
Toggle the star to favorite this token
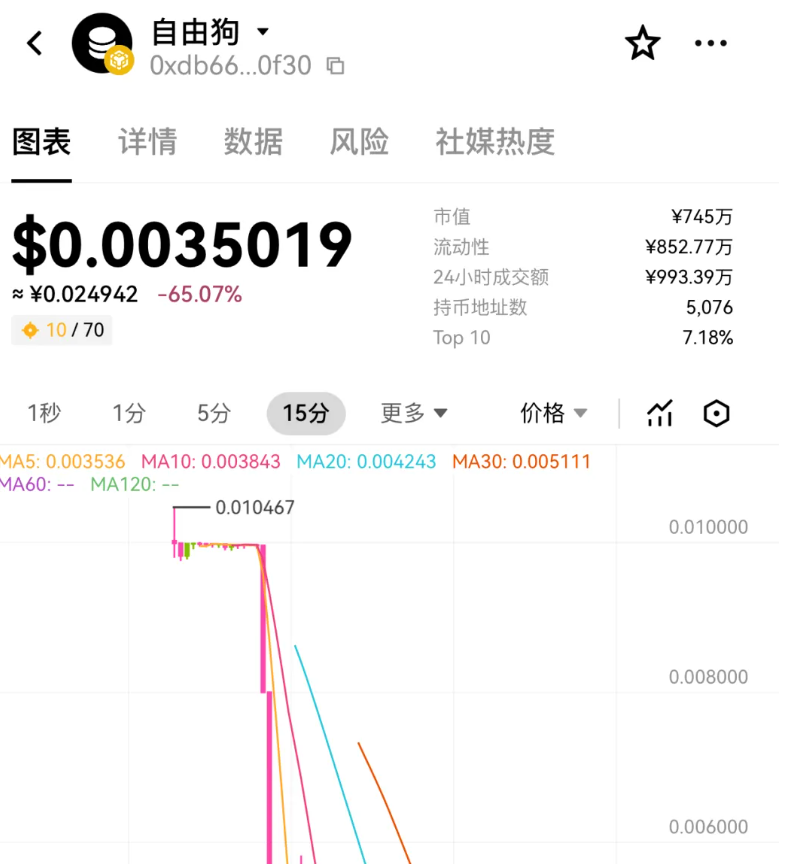pos(643,43)
